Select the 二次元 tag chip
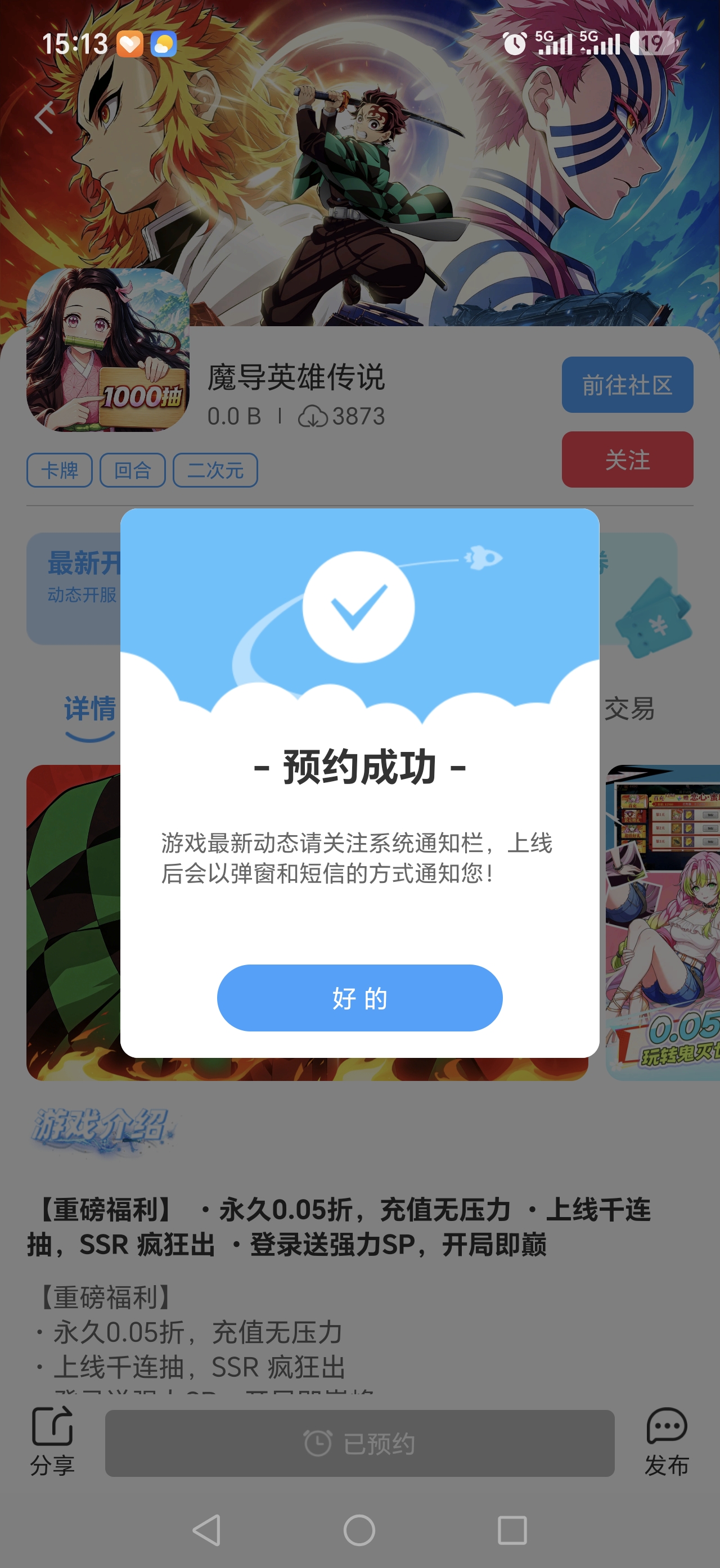 tap(215, 470)
